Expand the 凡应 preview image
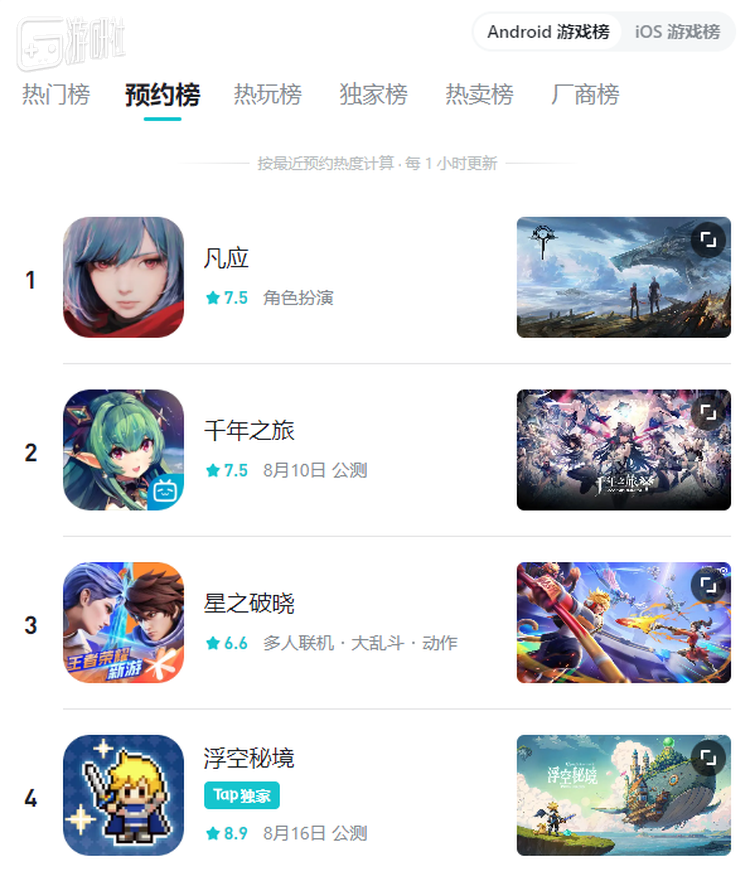 click(708, 240)
